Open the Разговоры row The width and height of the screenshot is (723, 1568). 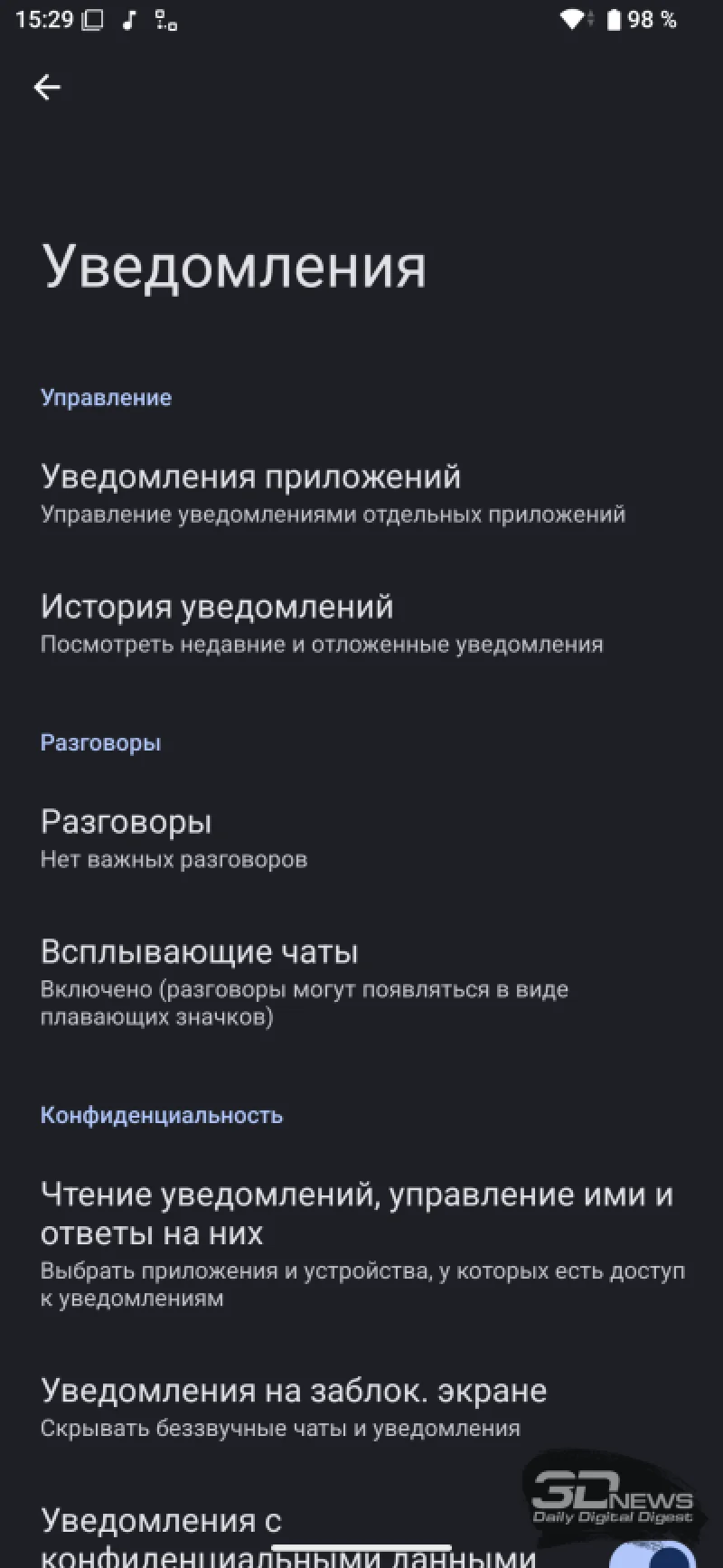pos(174,838)
